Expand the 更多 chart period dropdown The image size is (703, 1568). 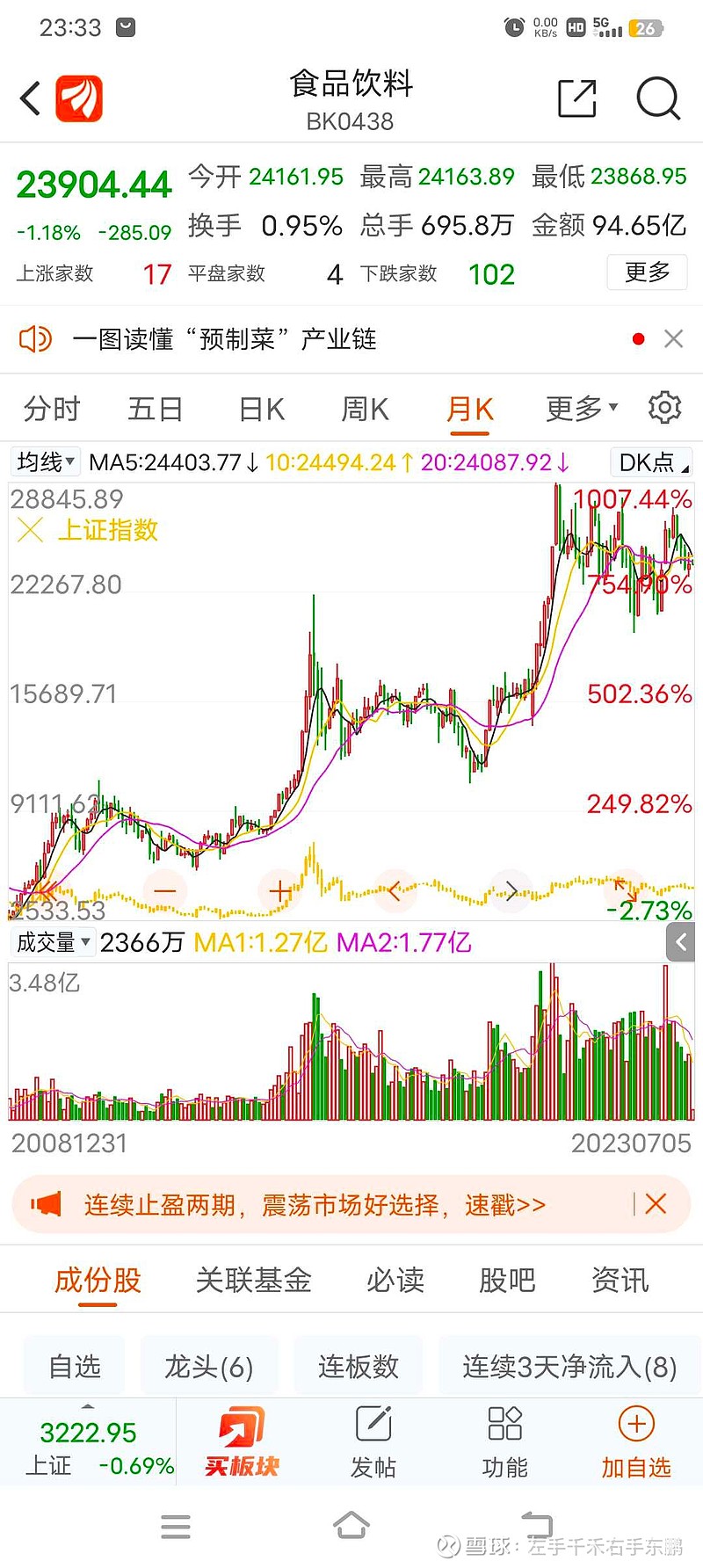[582, 409]
